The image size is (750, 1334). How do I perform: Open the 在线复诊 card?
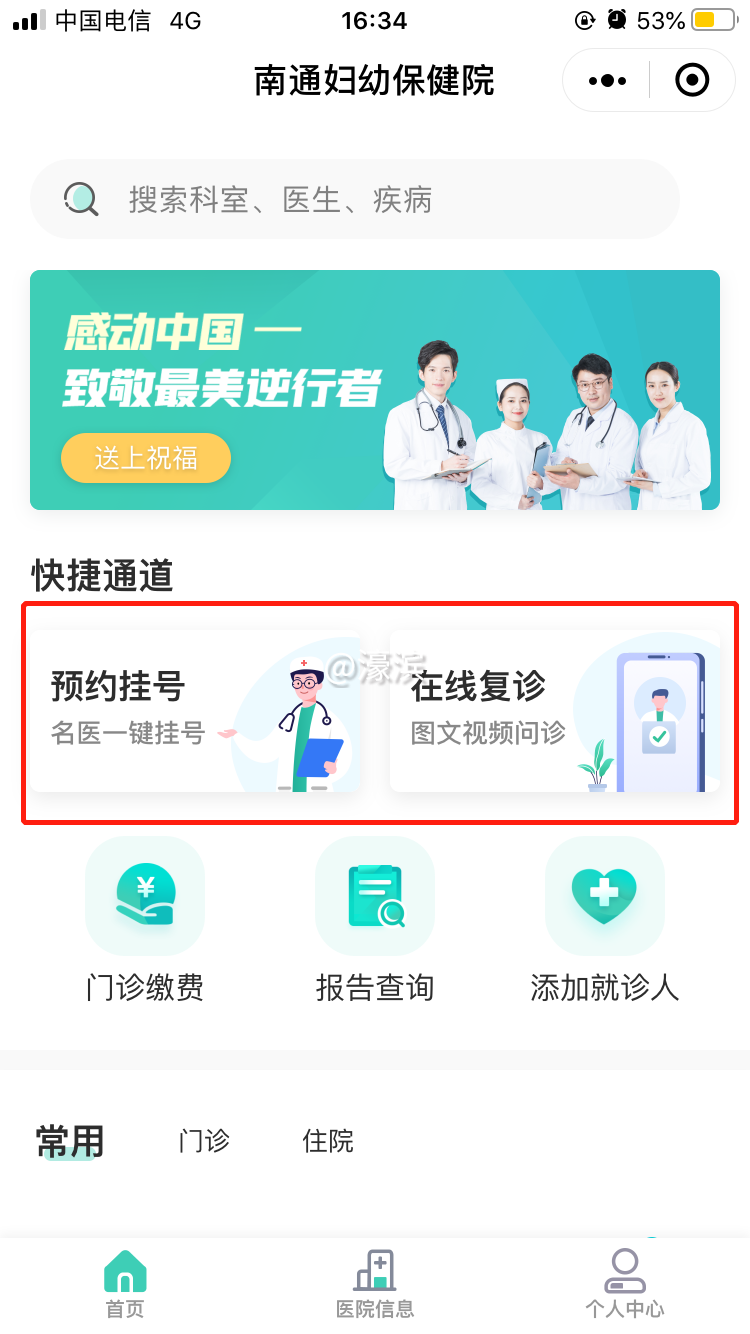555,711
